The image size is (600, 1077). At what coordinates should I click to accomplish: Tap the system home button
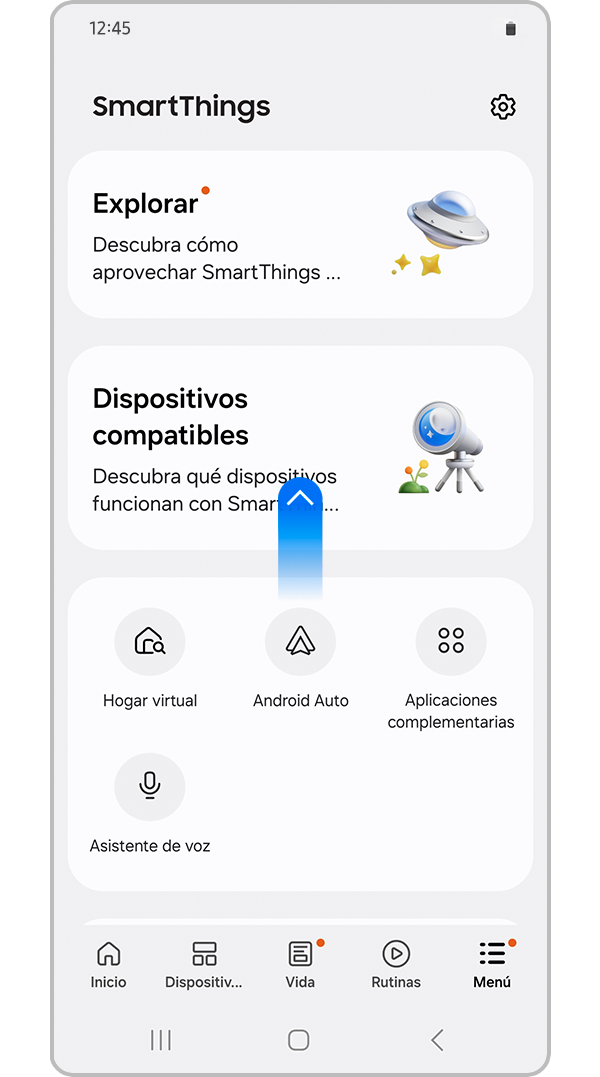coord(298,1040)
